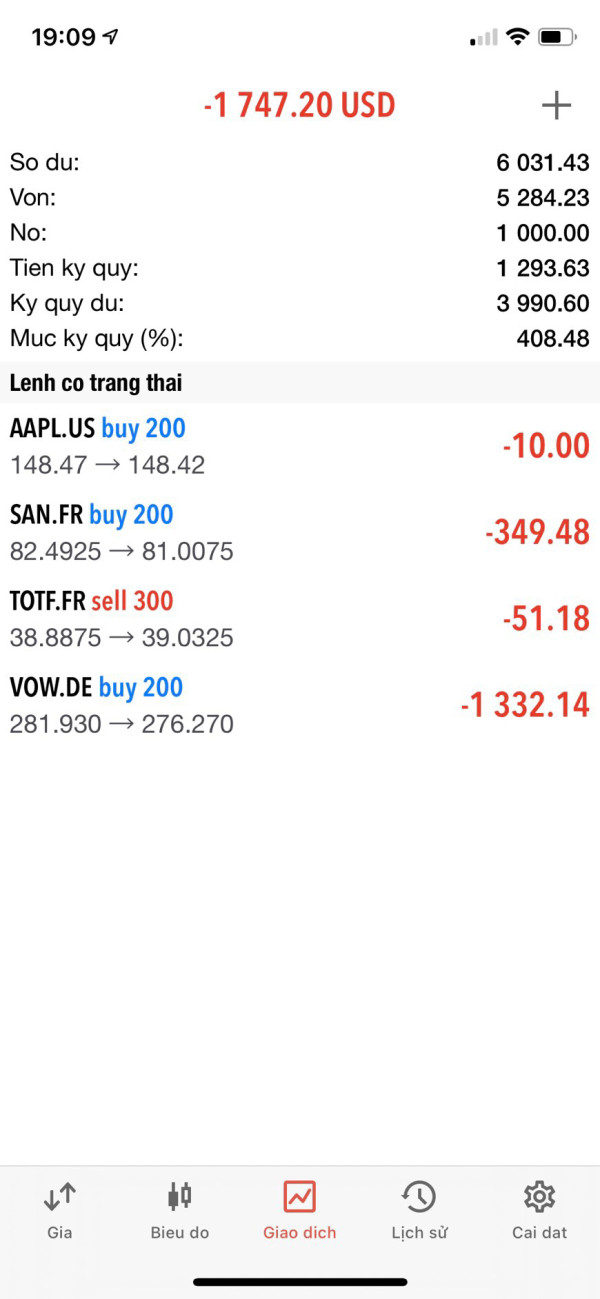Viewport: 600px width, 1299px height.
Task: Open the Lịch sử tab
Action: pyautogui.click(x=419, y=1210)
